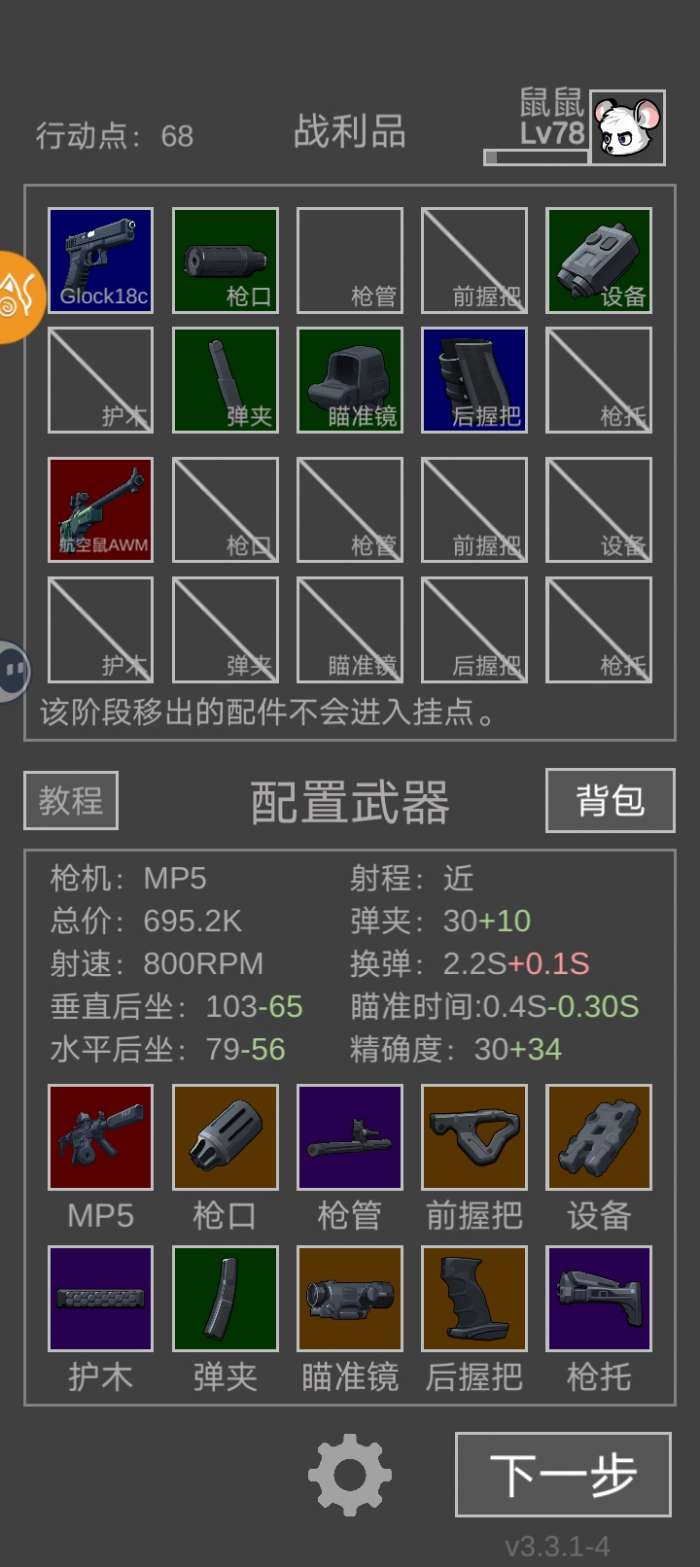Screen dimensions: 700x1567
Task: Open the 背包 backpack button
Action: (610, 800)
